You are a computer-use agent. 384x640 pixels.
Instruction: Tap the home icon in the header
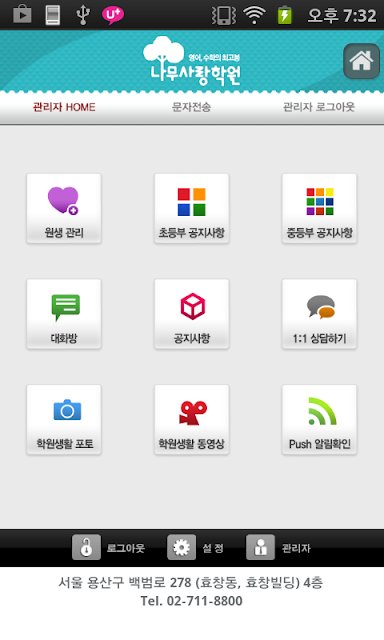click(x=361, y=61)
